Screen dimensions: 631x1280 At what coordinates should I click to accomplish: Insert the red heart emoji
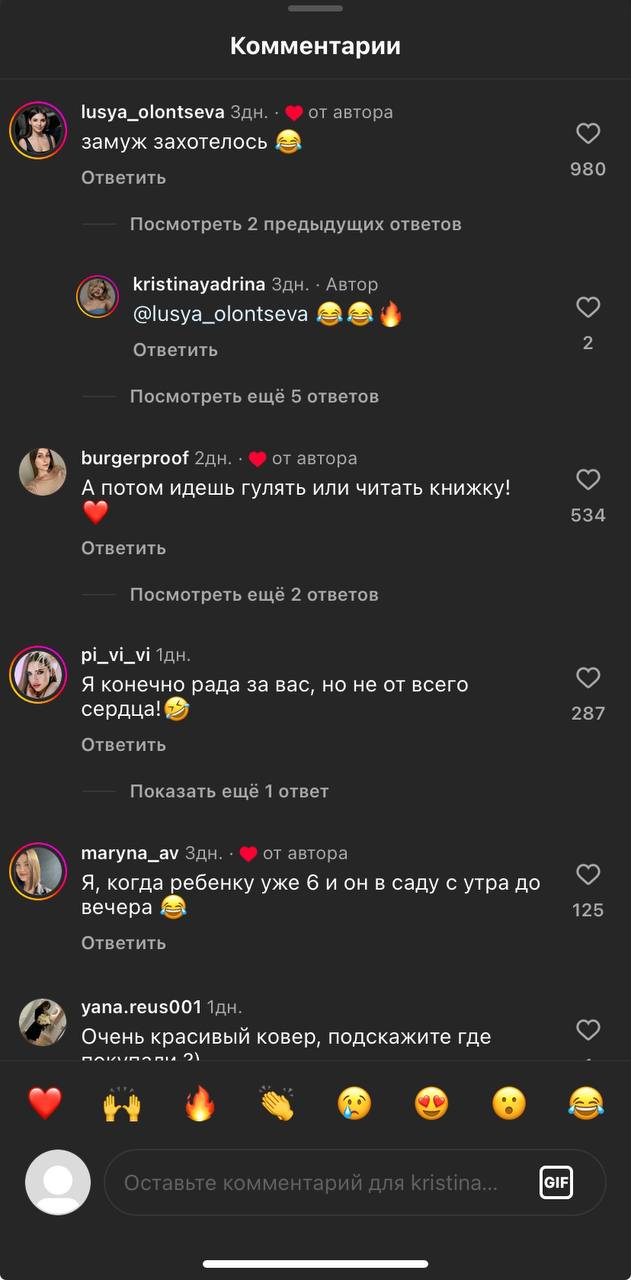click(x=45, y=1104)
